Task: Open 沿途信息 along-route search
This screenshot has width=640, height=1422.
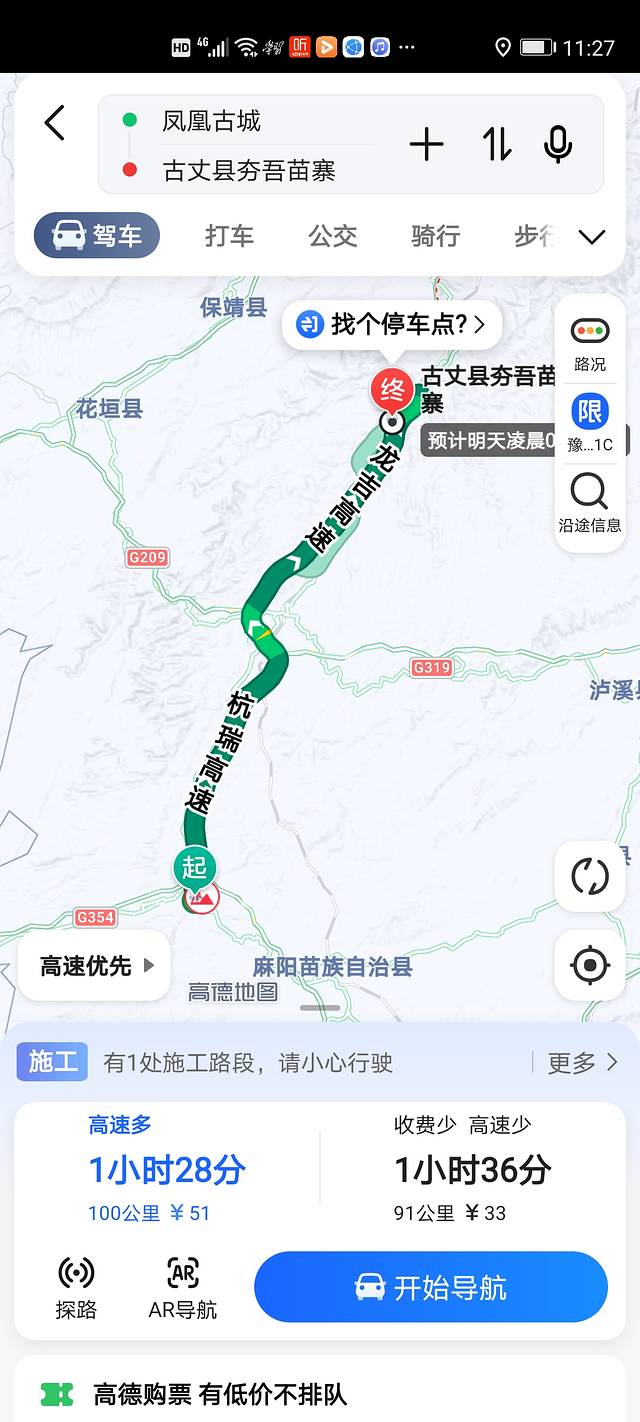Action: pos(589,503)
